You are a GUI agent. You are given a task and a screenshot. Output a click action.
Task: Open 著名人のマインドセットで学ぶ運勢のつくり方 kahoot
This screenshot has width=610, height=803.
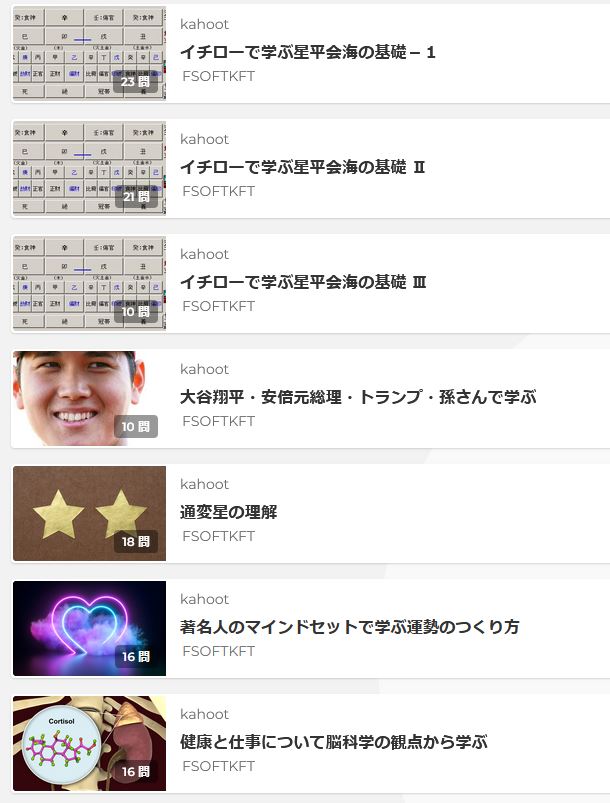pyautogui.click(x=349, y=627)
